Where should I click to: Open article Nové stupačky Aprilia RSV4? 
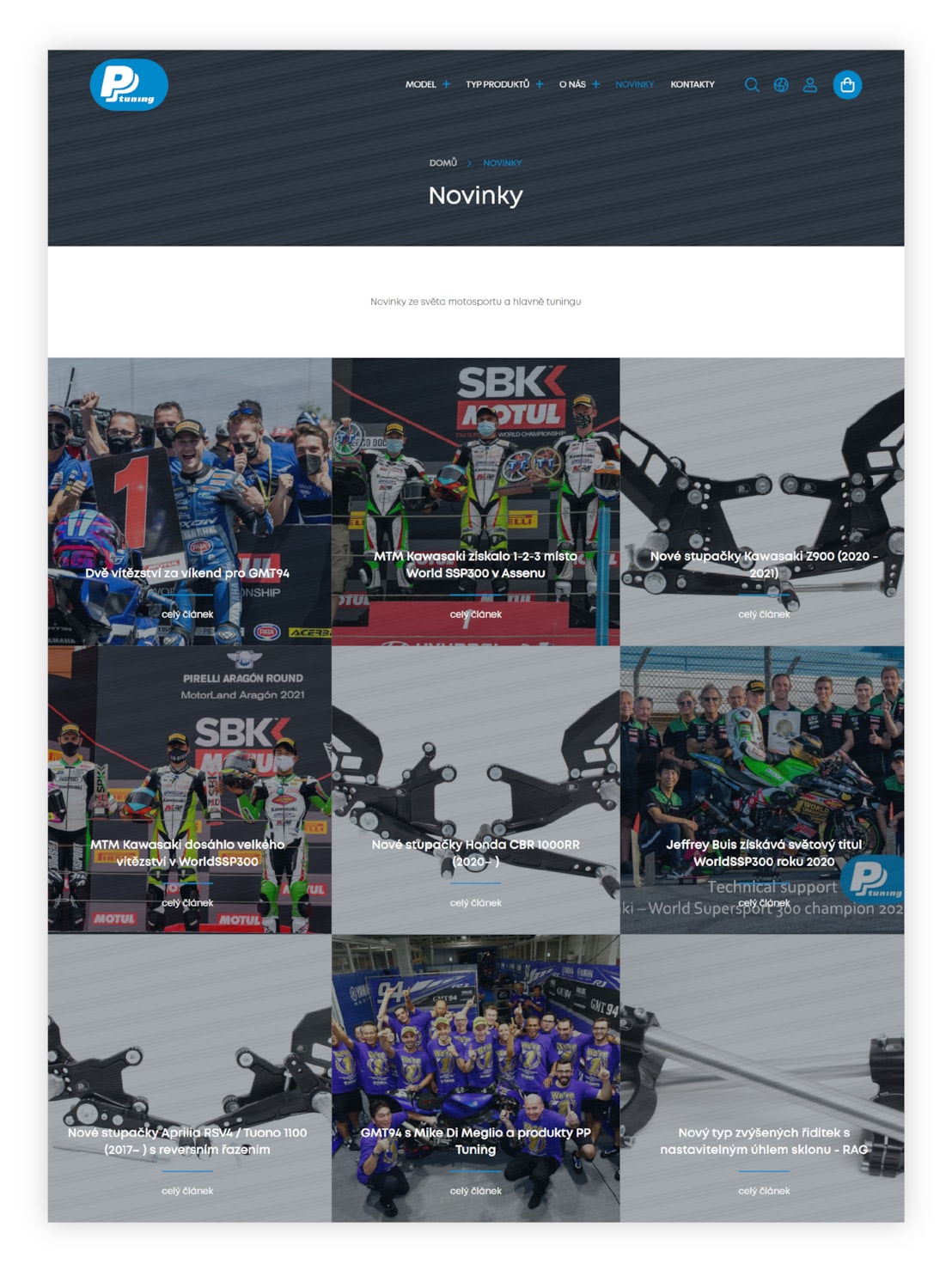click(x=187, y=1141)
